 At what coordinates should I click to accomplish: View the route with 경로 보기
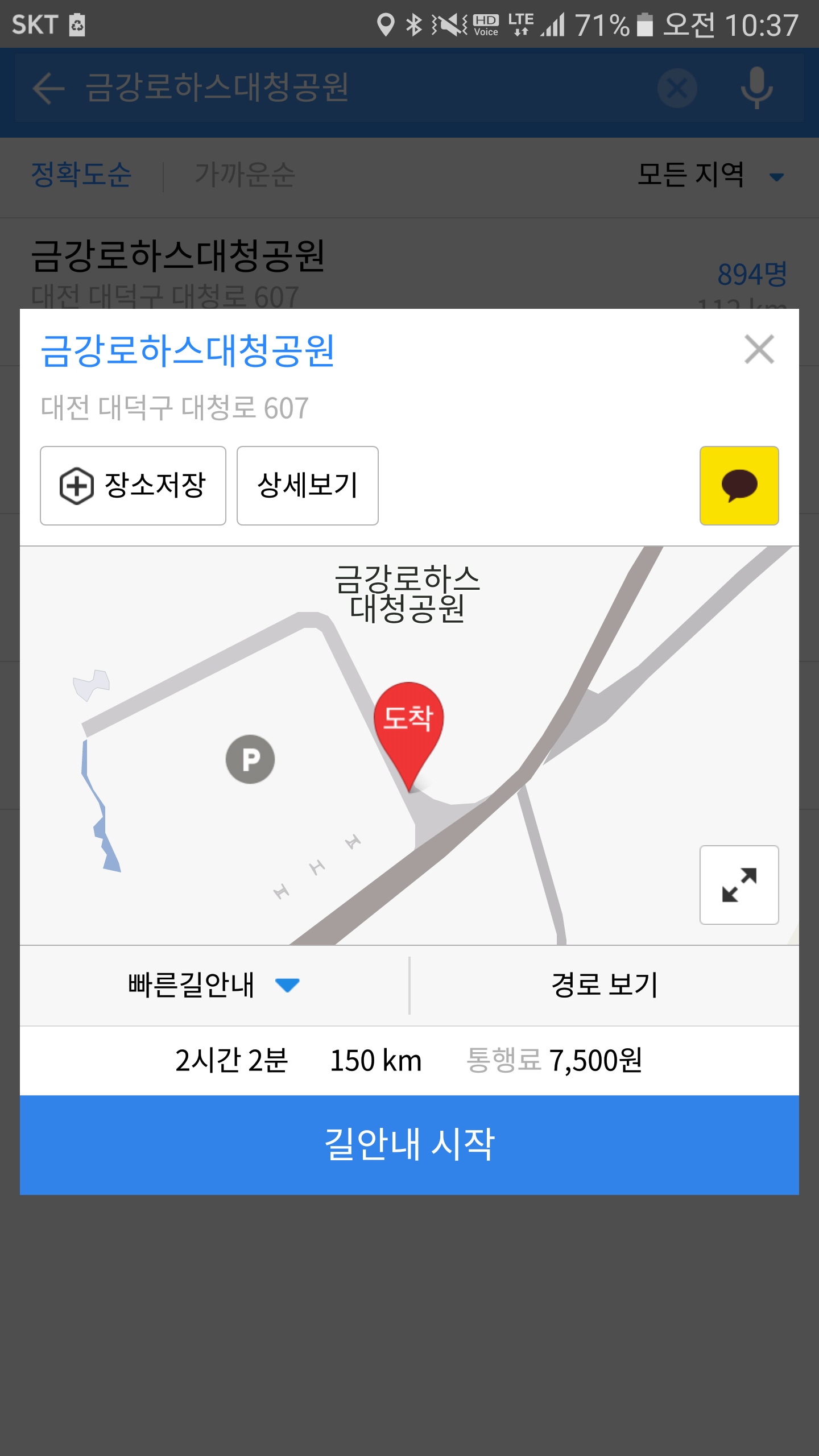pos(605,986)
